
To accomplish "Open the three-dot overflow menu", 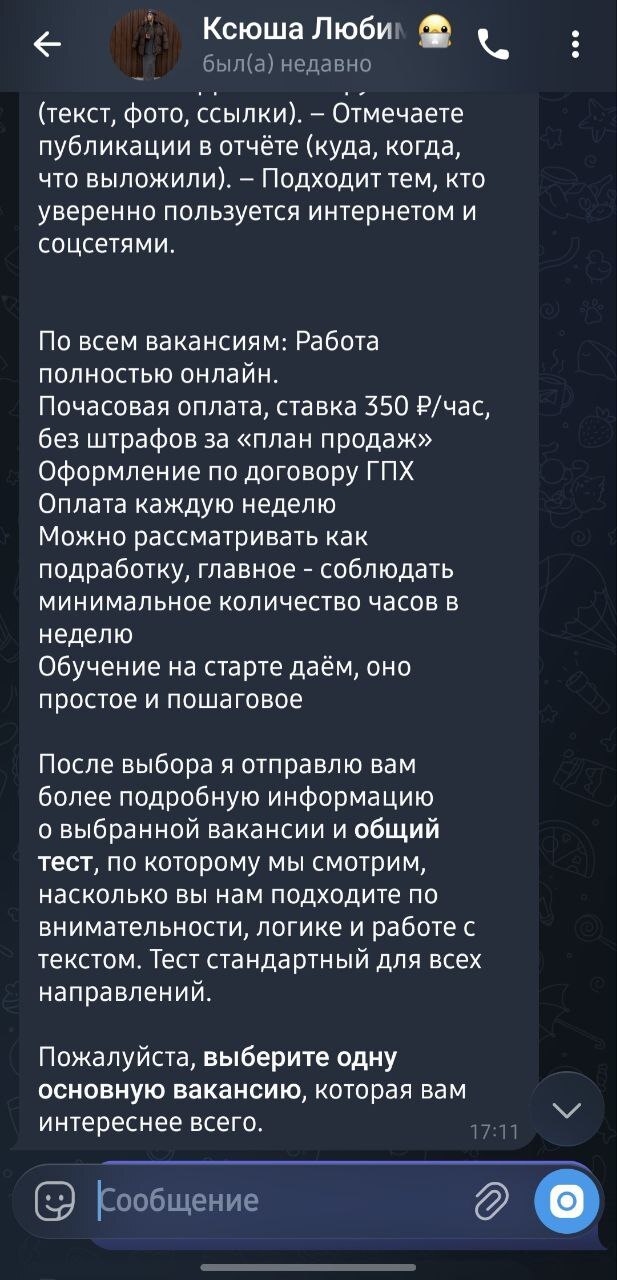I will pos(574,44).
